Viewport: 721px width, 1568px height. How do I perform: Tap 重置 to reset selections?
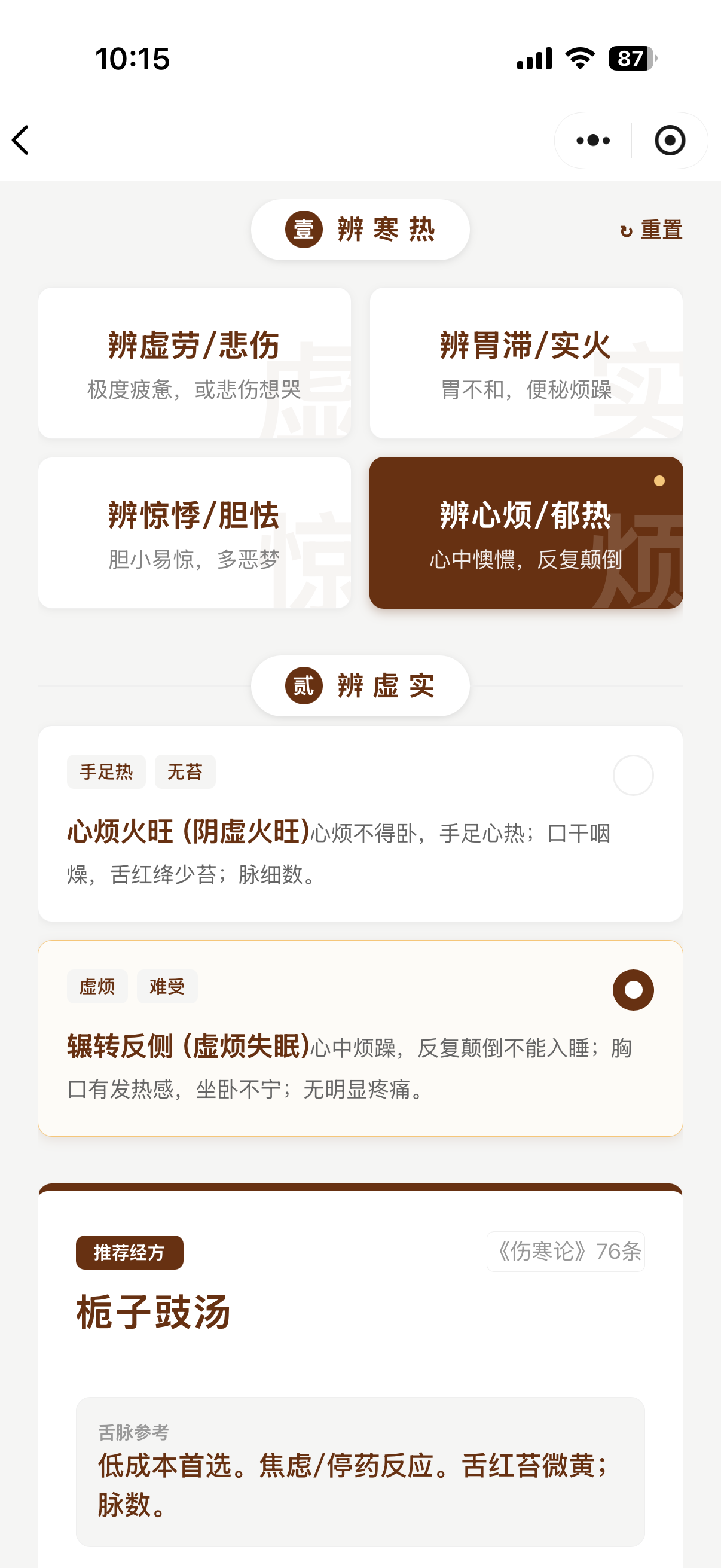point(661,230)
